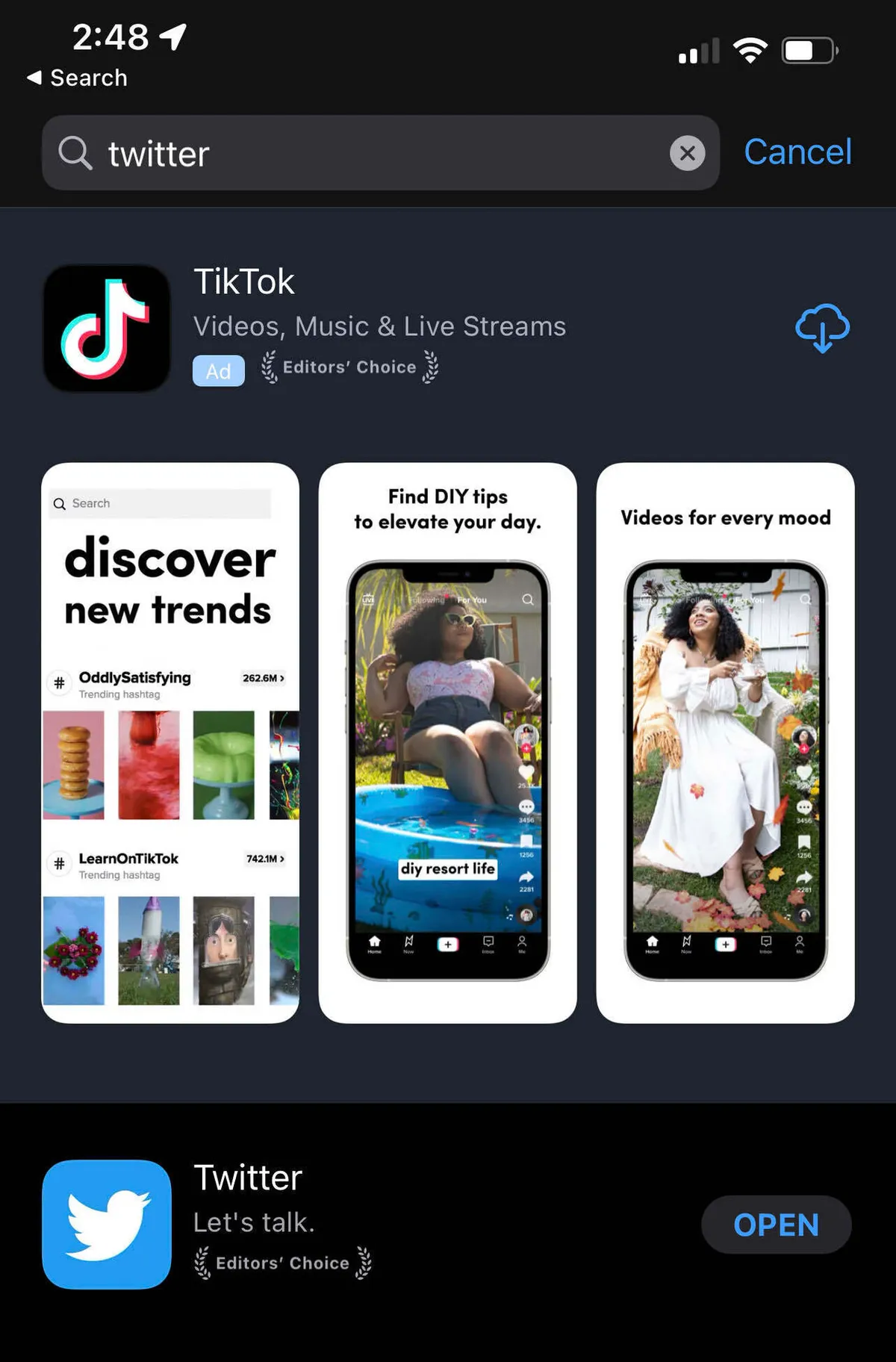The image size is (896, 1362).
Task: Cancel the search
Action: coord(797,152)
